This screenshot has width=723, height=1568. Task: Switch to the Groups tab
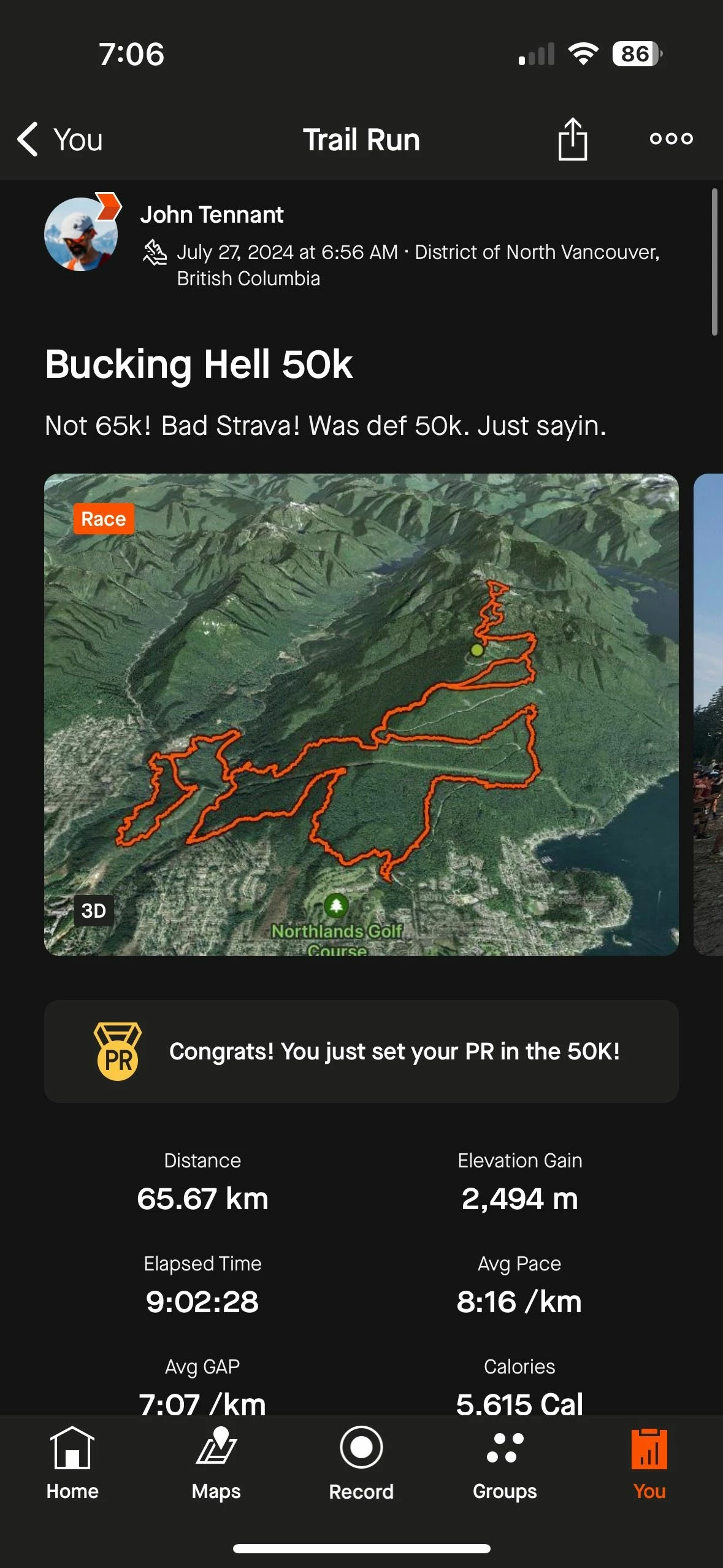coord(505,1462)
